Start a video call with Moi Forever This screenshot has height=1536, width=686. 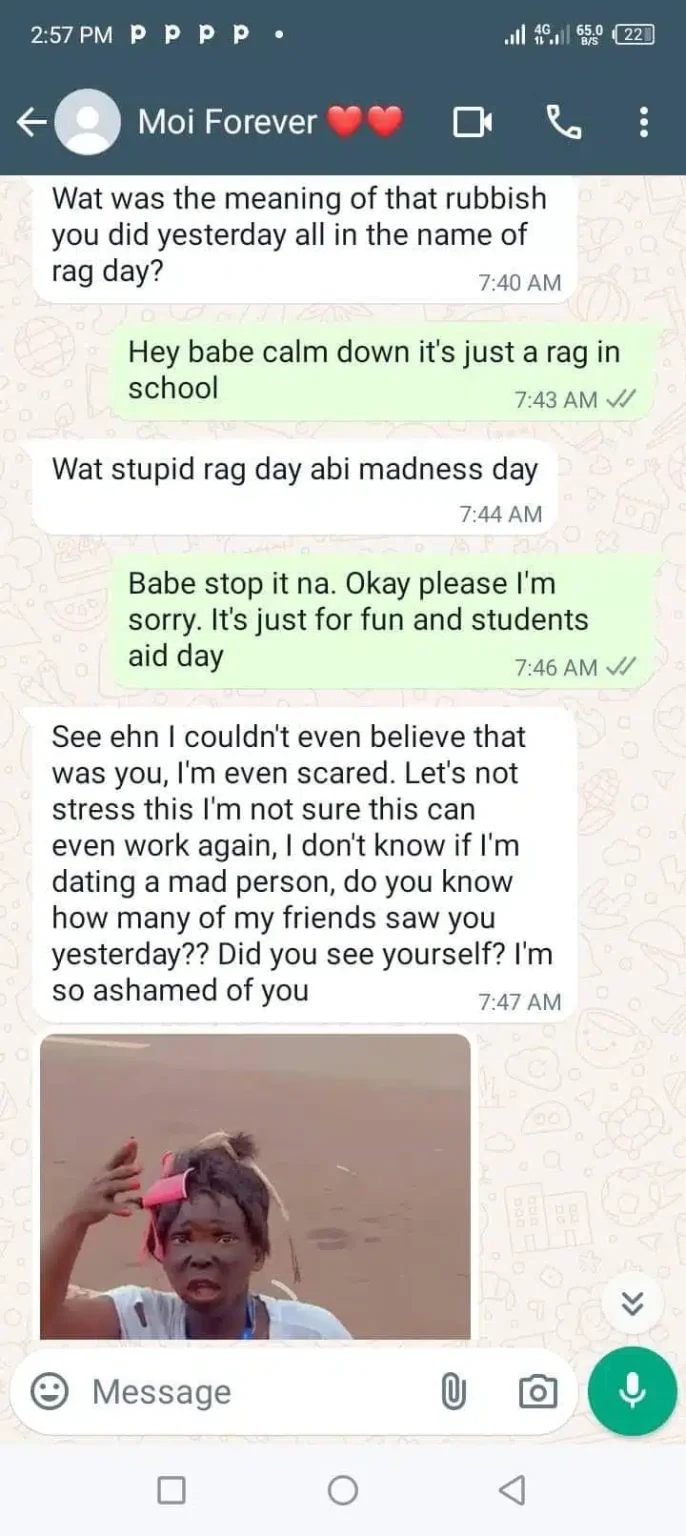pyautogui.click(x=472, y=122)
